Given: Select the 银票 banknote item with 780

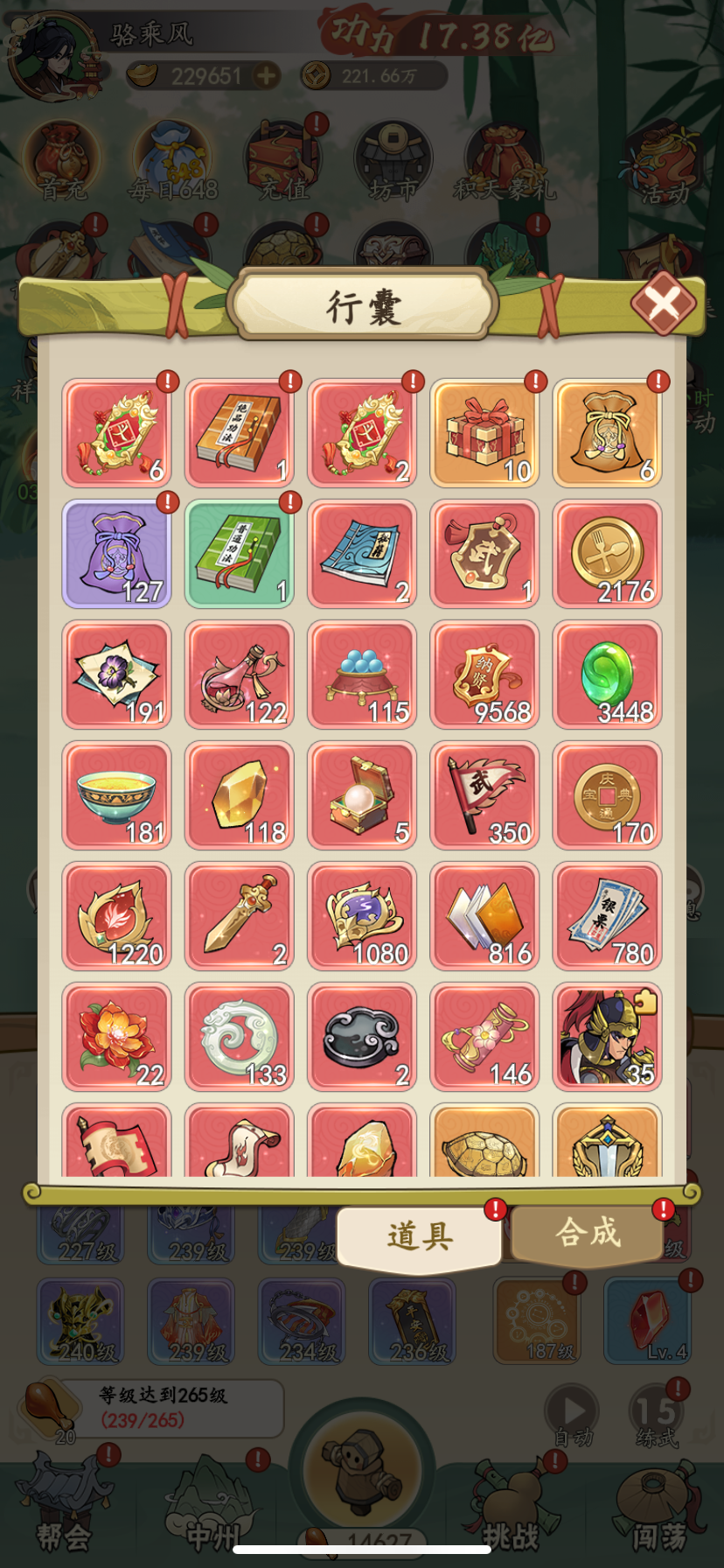Looking at the screenshot, I should pyautogui.click(x=607, y=916).
